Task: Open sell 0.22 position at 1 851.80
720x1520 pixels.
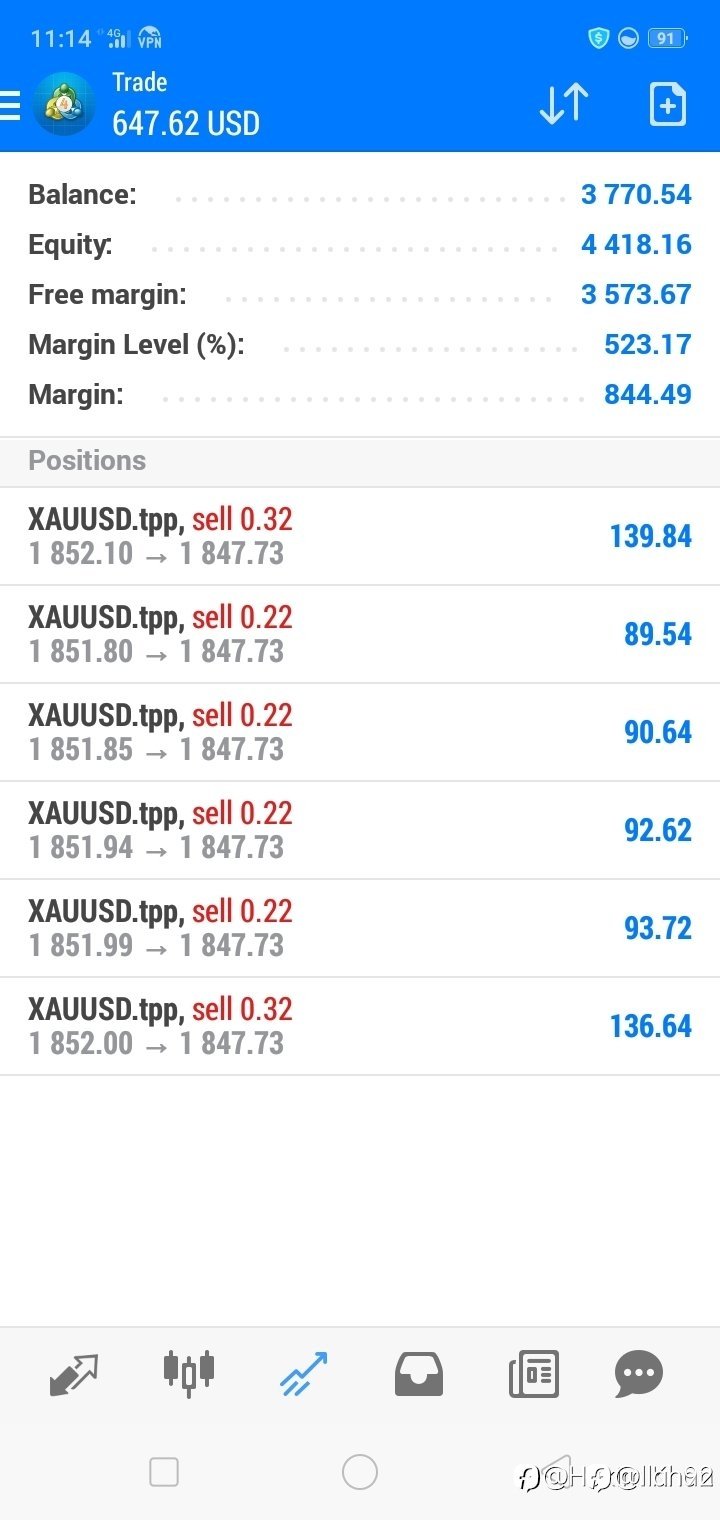Action: point(360,635)
